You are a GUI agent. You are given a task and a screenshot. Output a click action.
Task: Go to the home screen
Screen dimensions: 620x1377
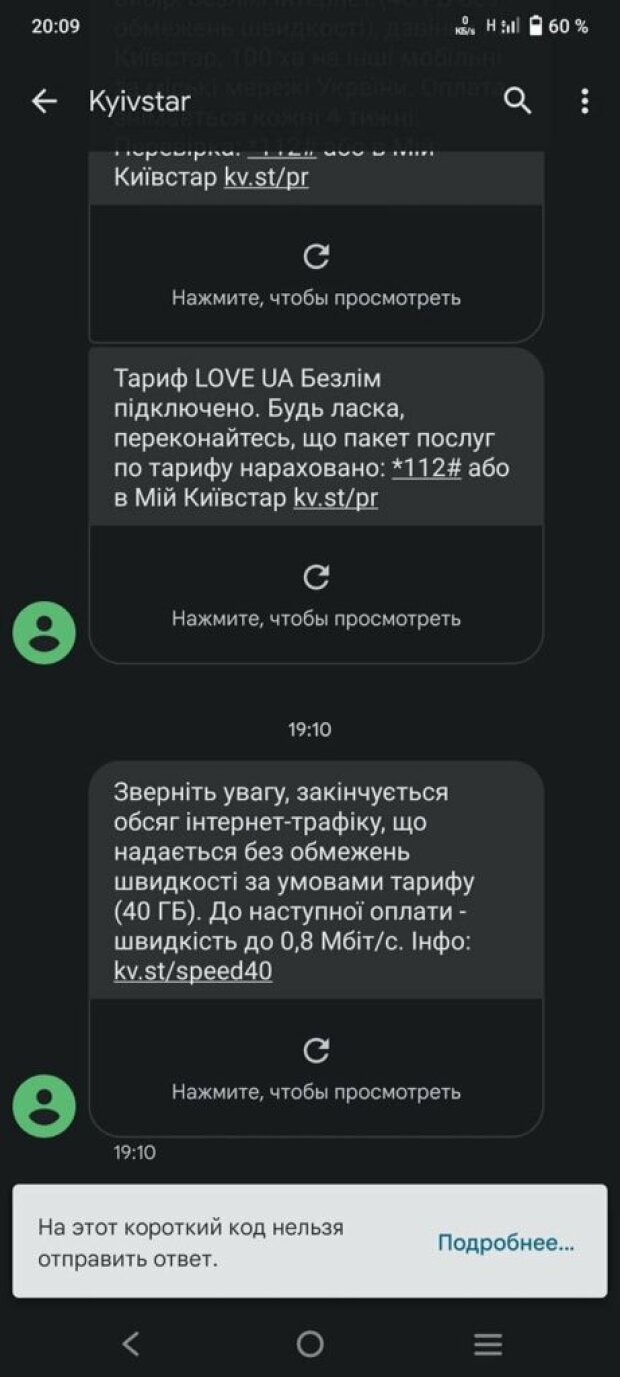point(310,1344)
